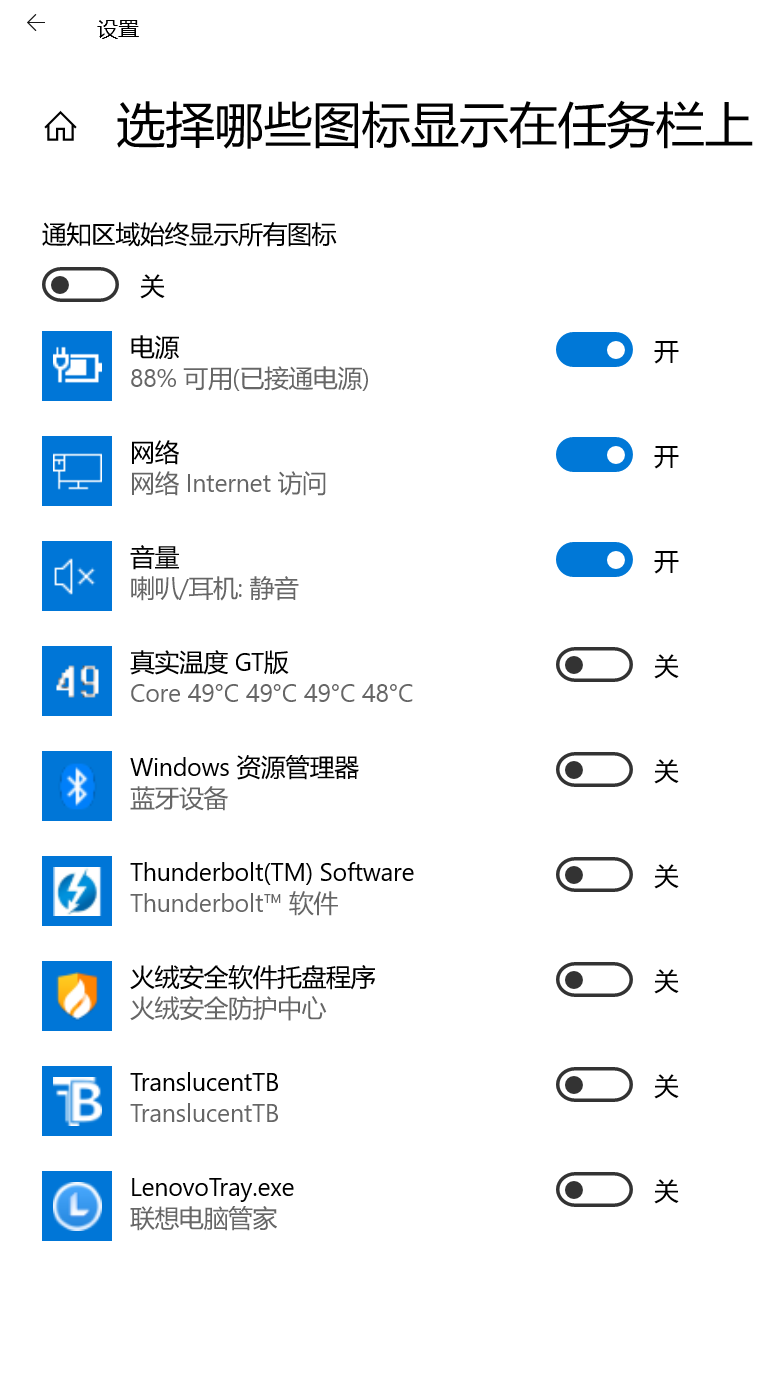The image size is (760, 1376).
Task: Switch off the 音量 icon toggle
Action: coord(594,560)
